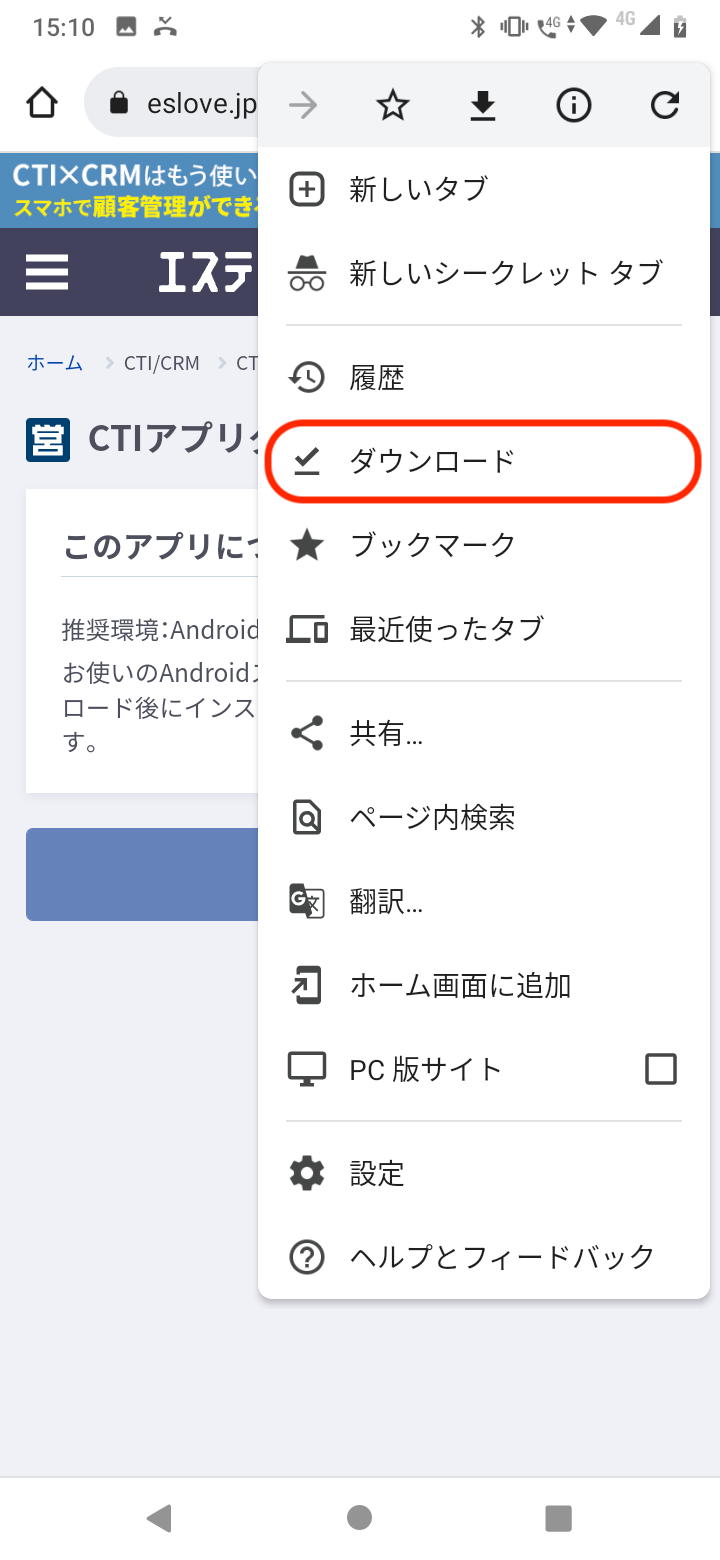The width and height of the screenshot is (720, 1560).
Task: Reload the page
Action: (x=665, y=105)
